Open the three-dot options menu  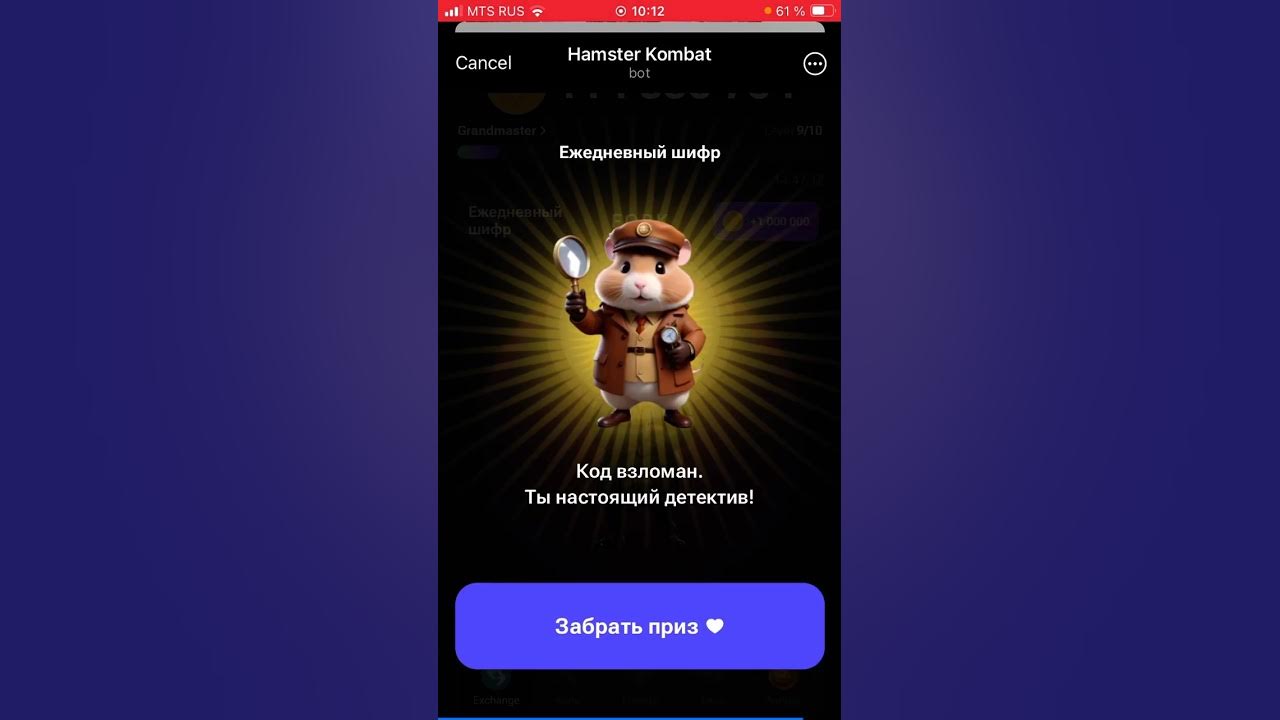[815, 64]
